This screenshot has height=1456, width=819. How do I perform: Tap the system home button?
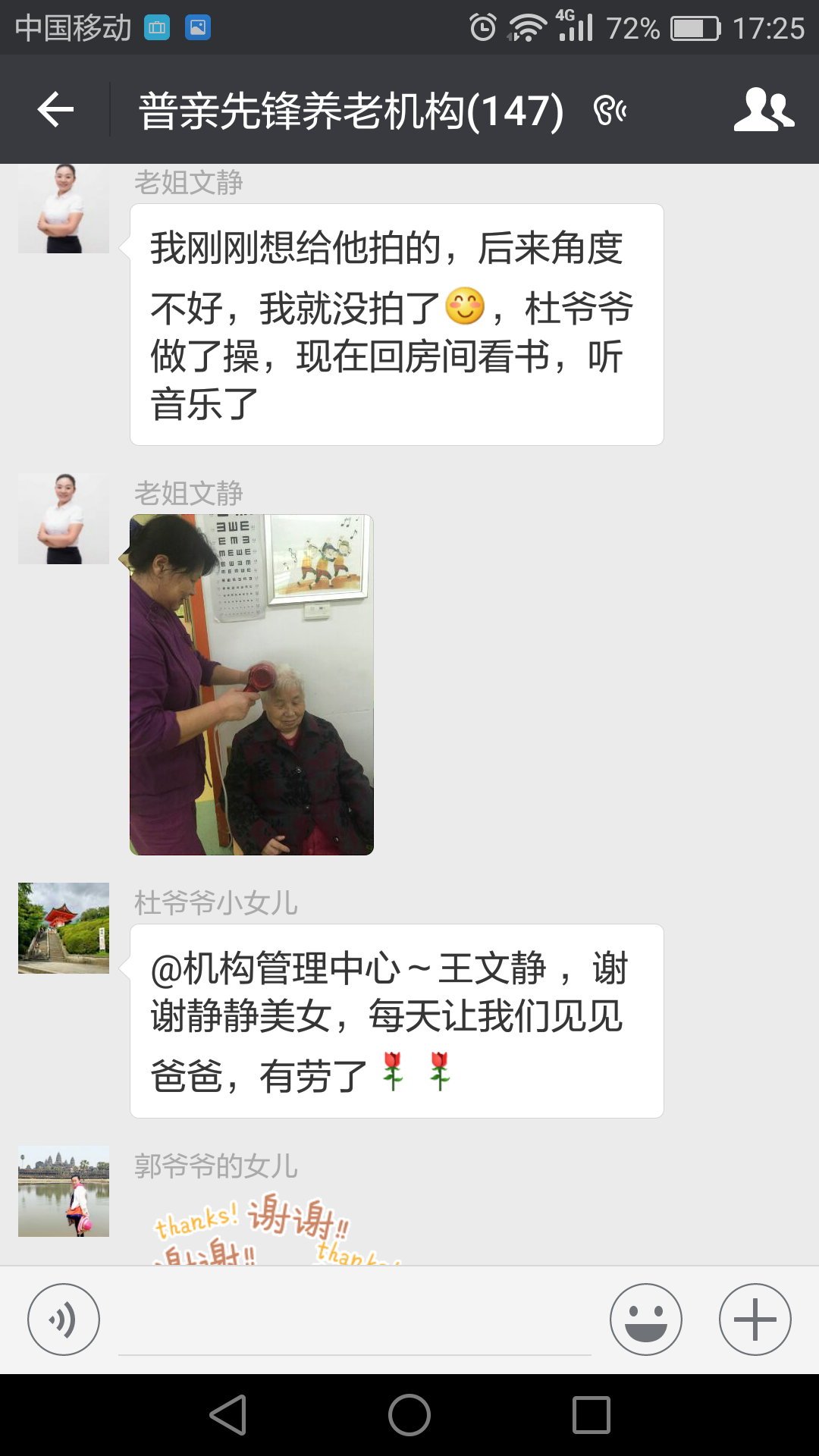[x=409, y=1415]
